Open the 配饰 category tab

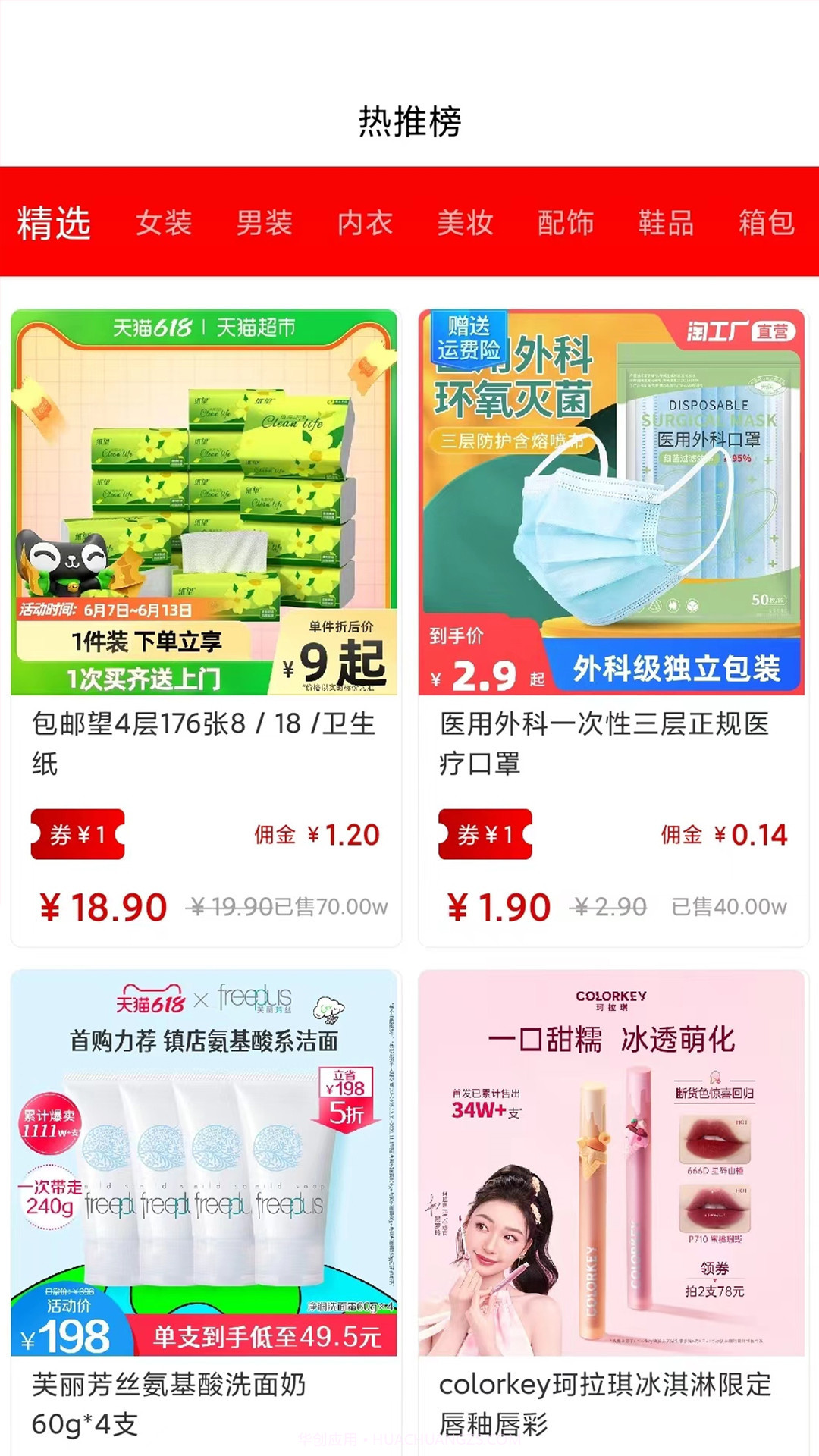[x=565, y=224]
